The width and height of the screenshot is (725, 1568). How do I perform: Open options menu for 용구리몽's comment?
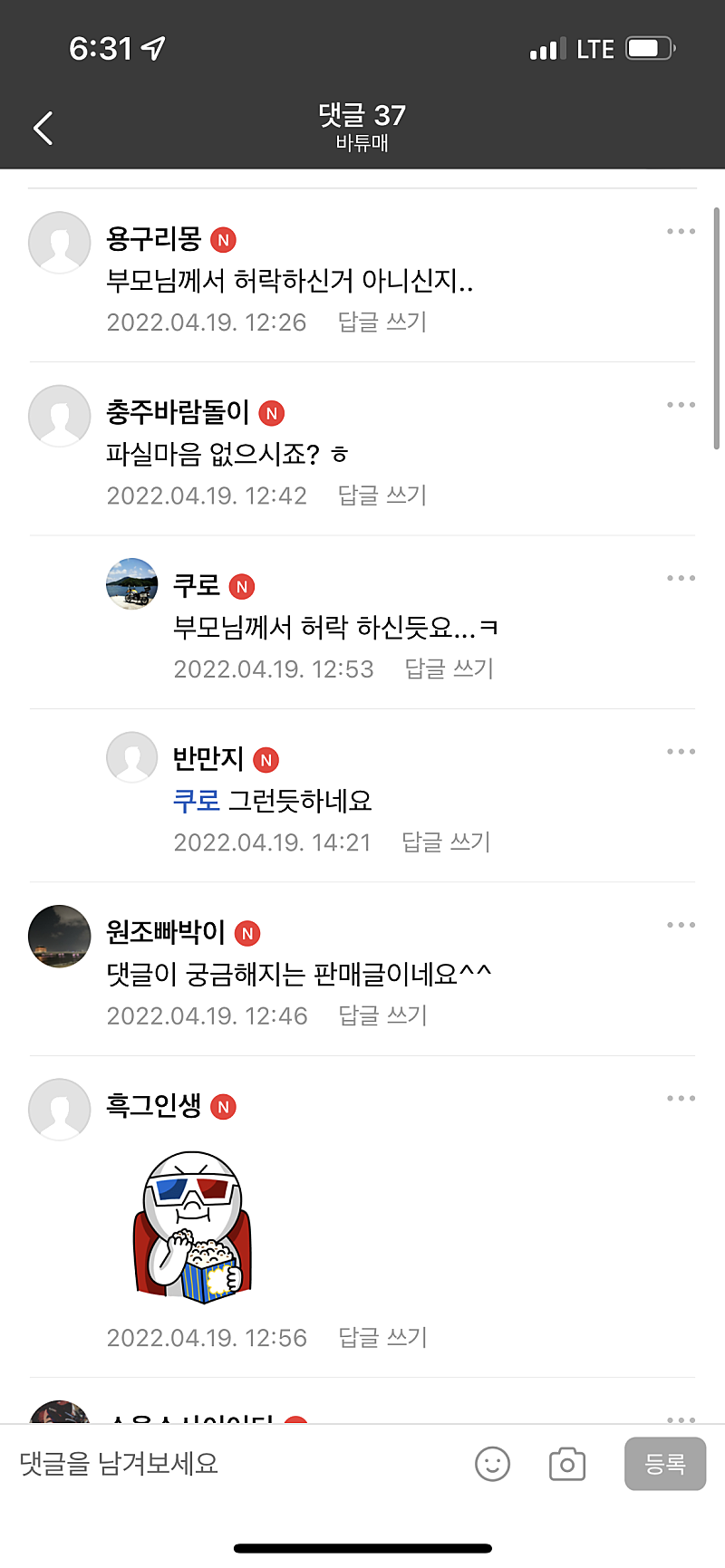pyautogui.click(x=681, y=232)
